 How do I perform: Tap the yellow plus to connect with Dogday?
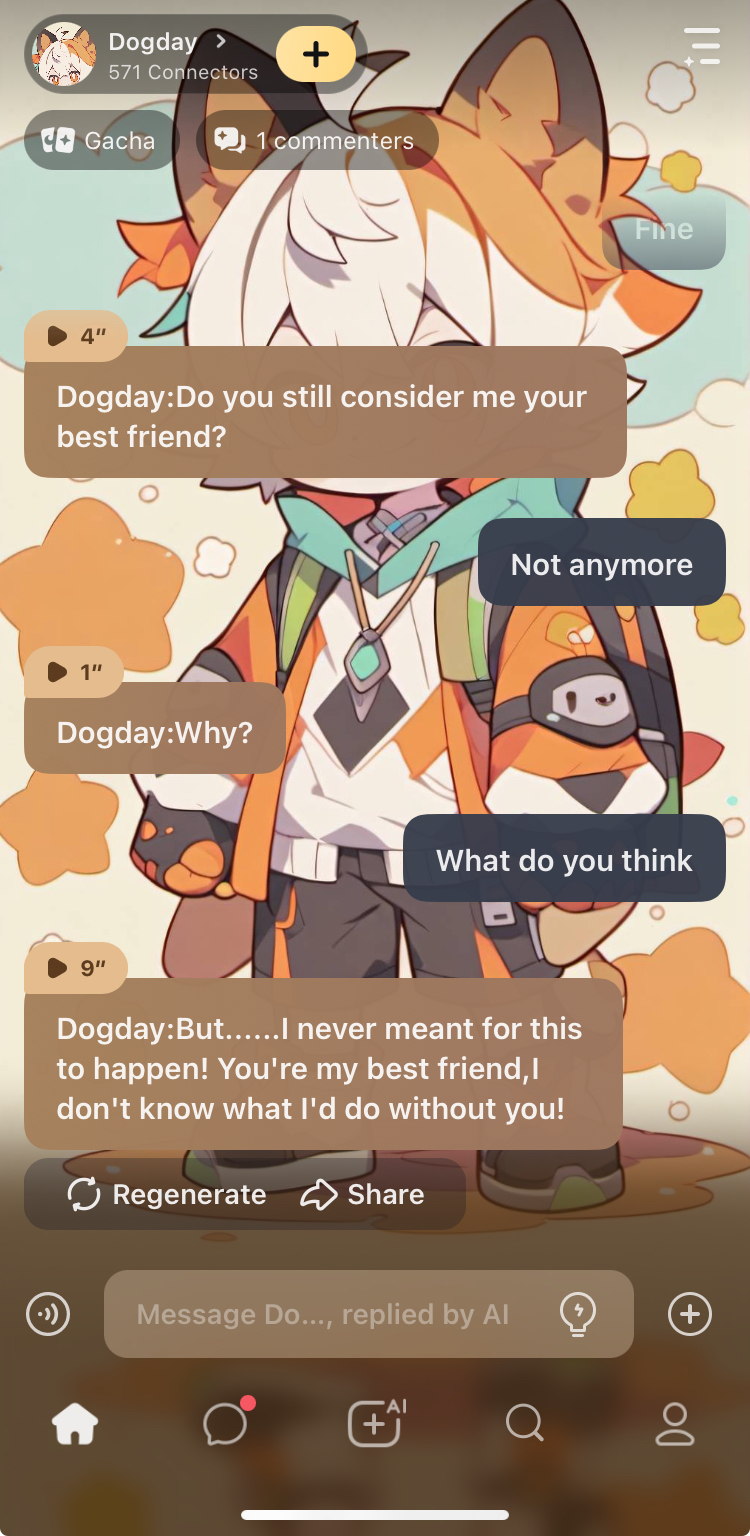click(x=316, y=54)
